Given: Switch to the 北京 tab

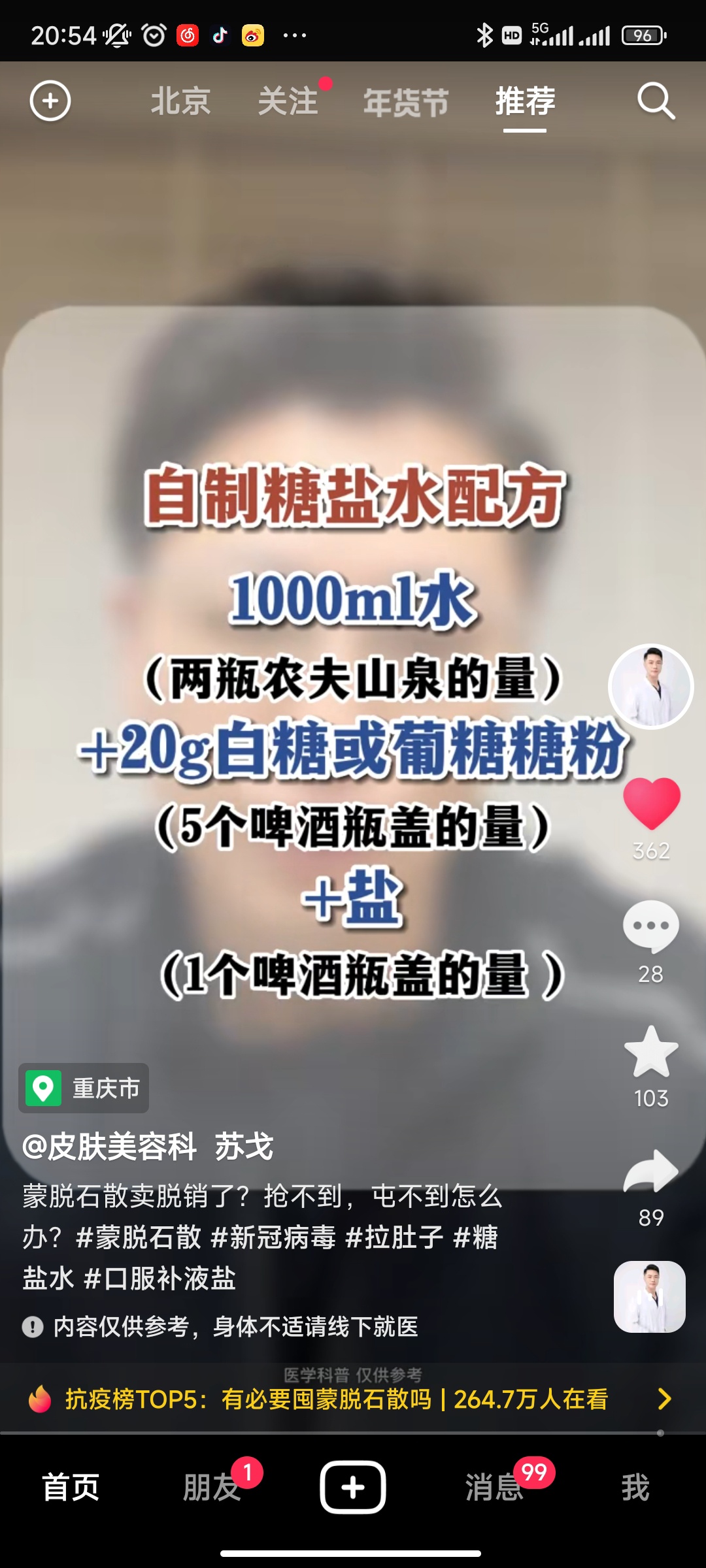Looking at the screenshot, I should coord(180,102).
